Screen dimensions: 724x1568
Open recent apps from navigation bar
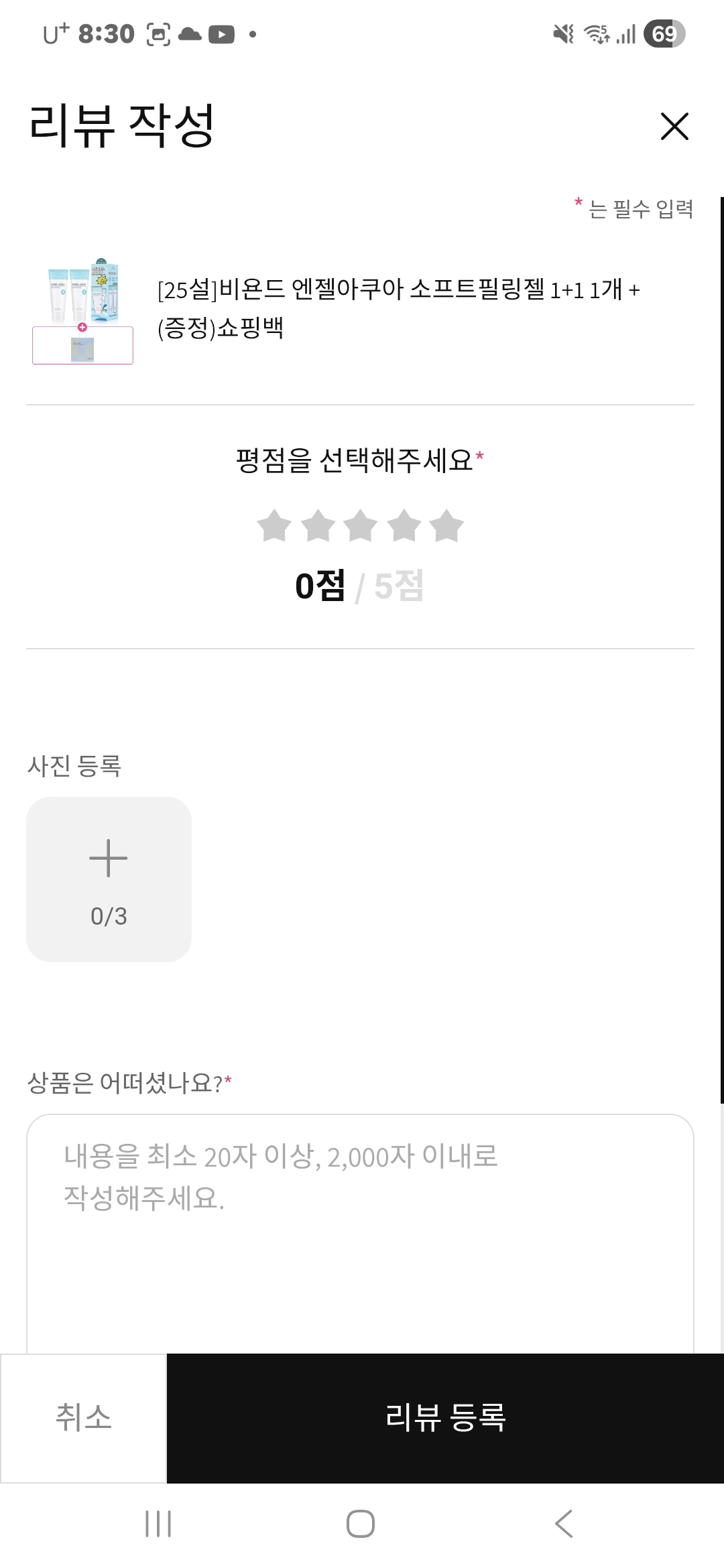[158, 1524]
